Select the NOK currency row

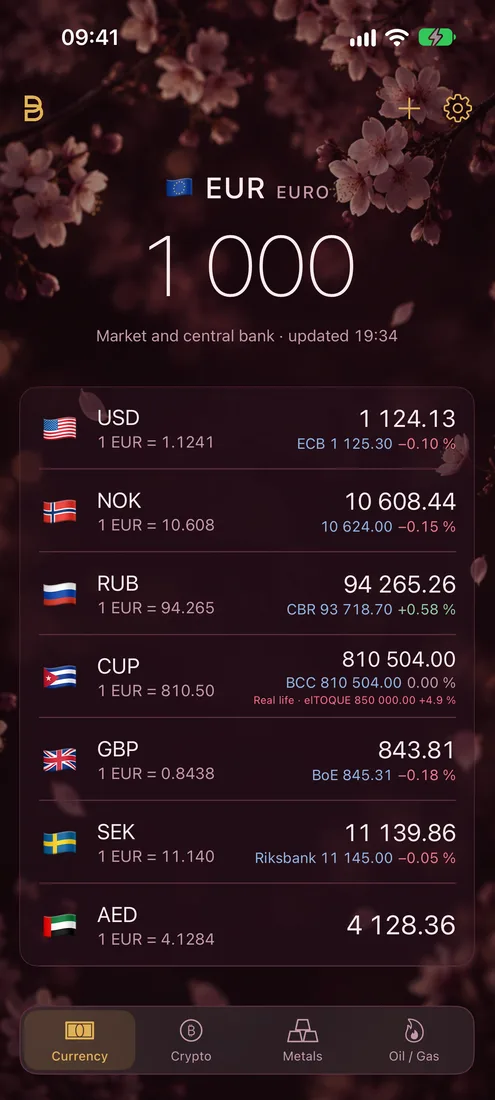coord(248,511)
